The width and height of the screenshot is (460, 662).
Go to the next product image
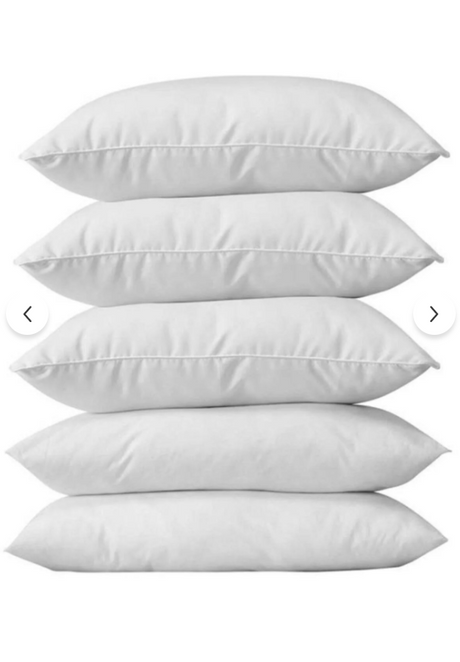point(434,314)
